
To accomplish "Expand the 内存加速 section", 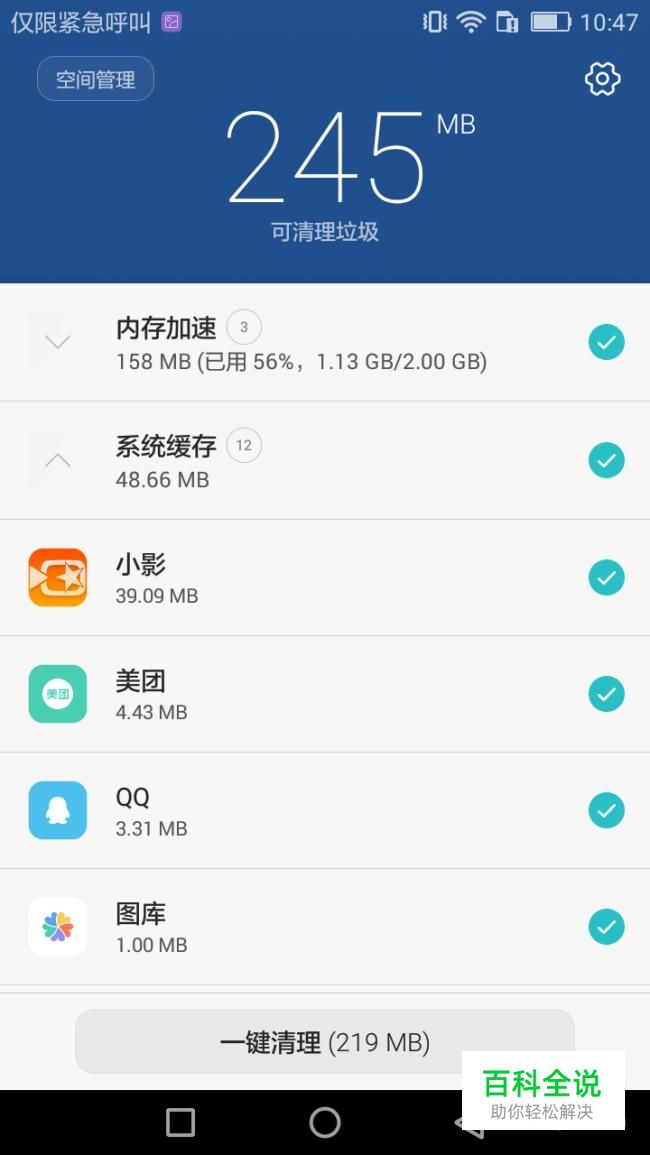I will pyautogui.click(x=57, y=342).
